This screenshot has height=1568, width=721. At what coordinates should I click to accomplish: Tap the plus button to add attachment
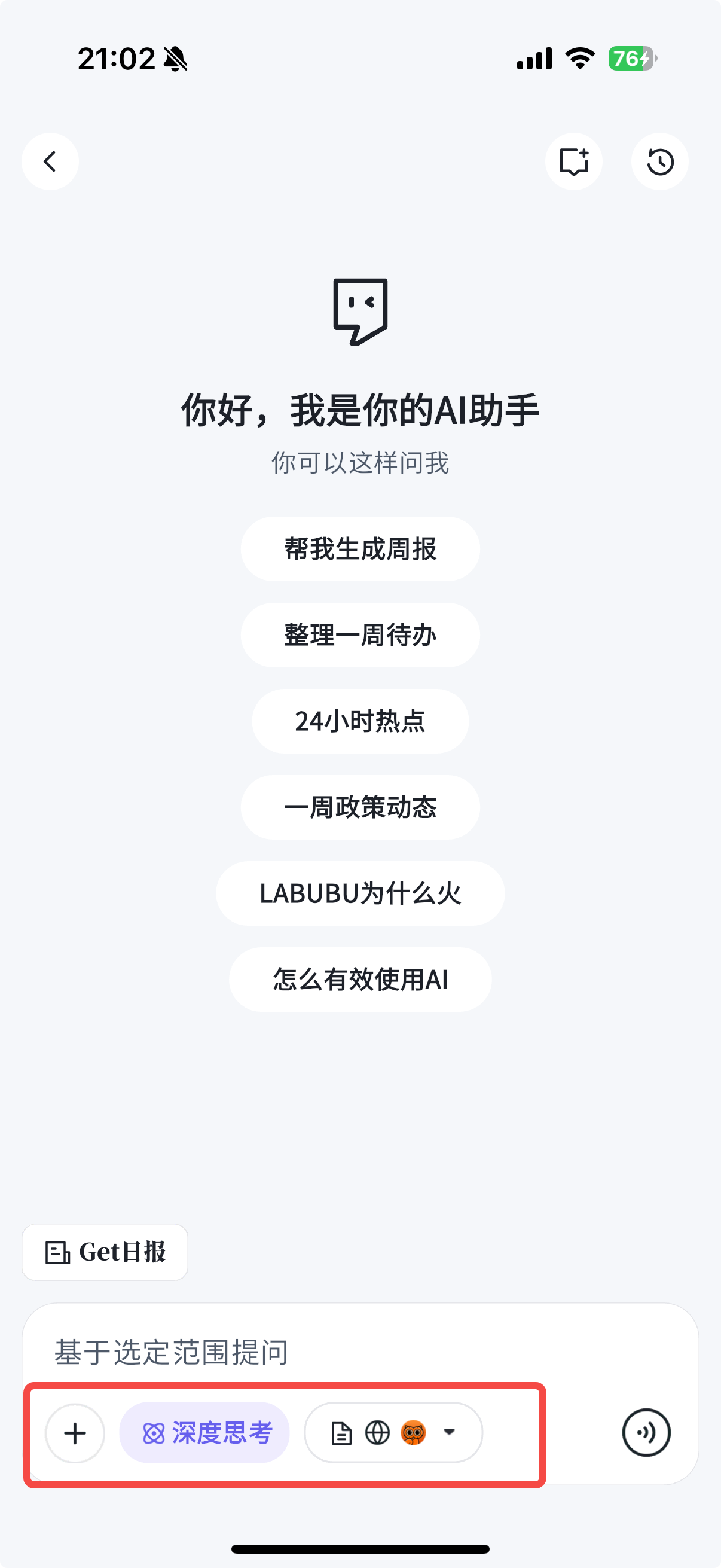[75, 1433]
